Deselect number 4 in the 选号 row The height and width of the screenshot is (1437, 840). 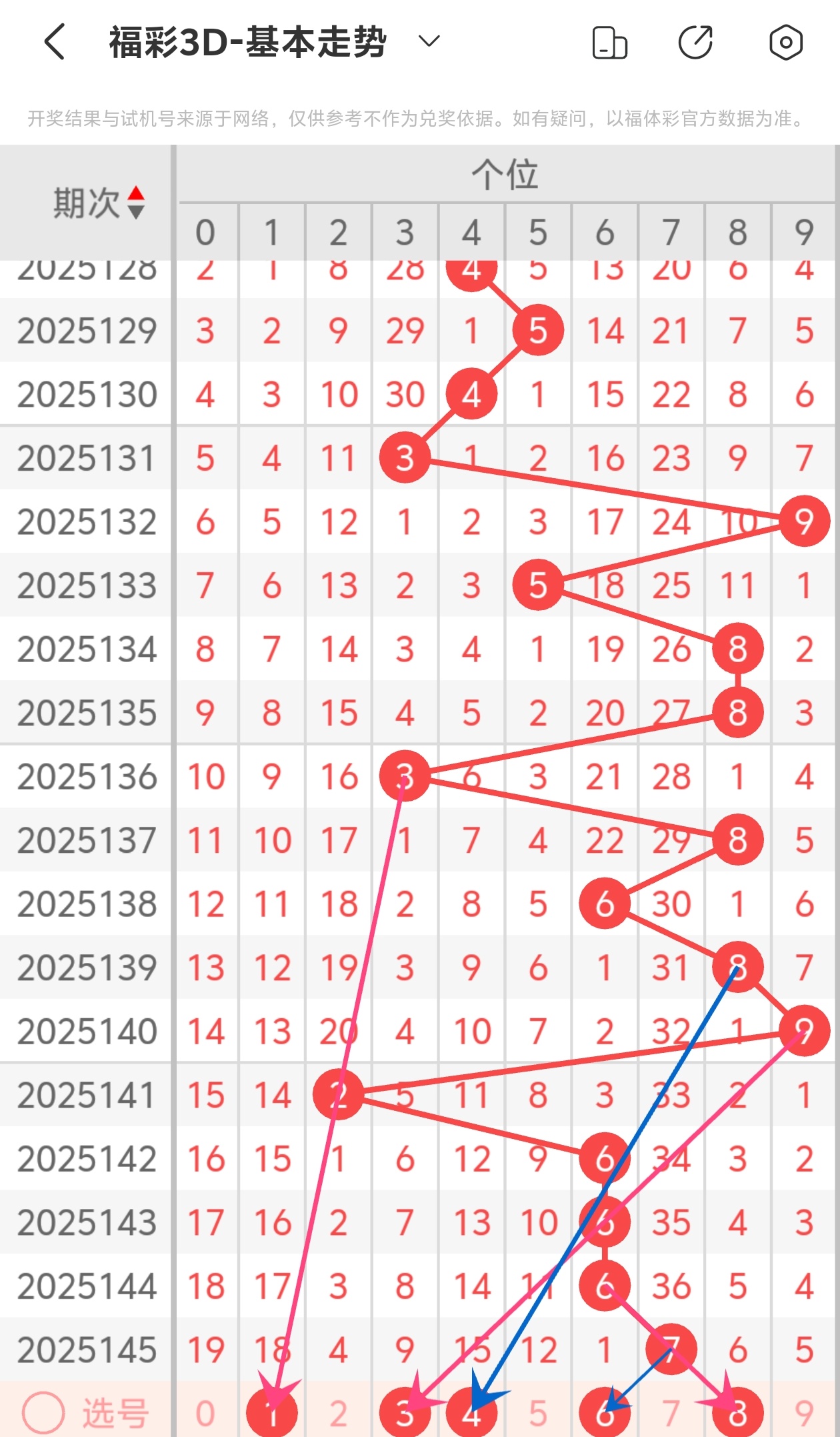[471, 1414]
